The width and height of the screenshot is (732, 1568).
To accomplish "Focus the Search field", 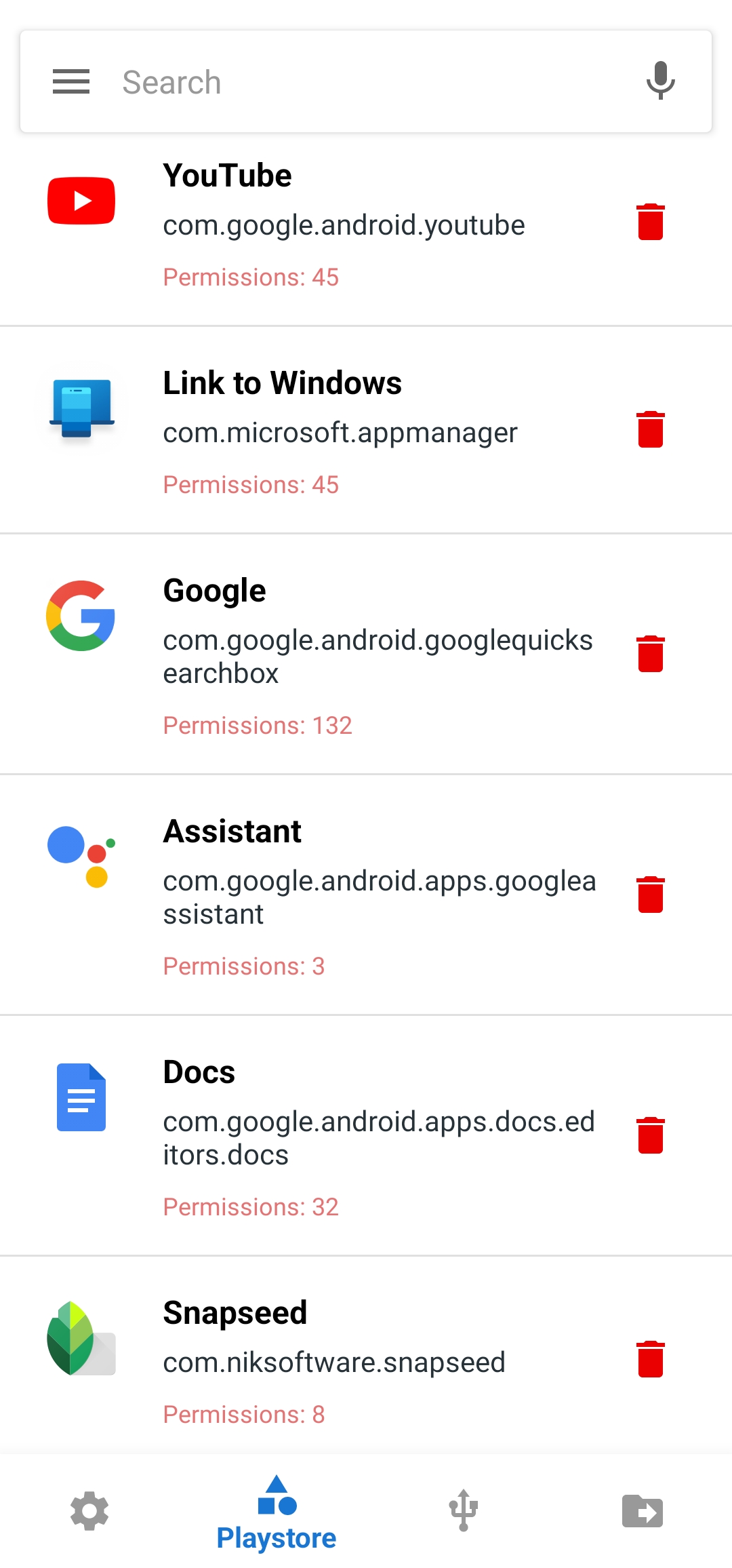I will pyautogui.click(x=366, y=82).
